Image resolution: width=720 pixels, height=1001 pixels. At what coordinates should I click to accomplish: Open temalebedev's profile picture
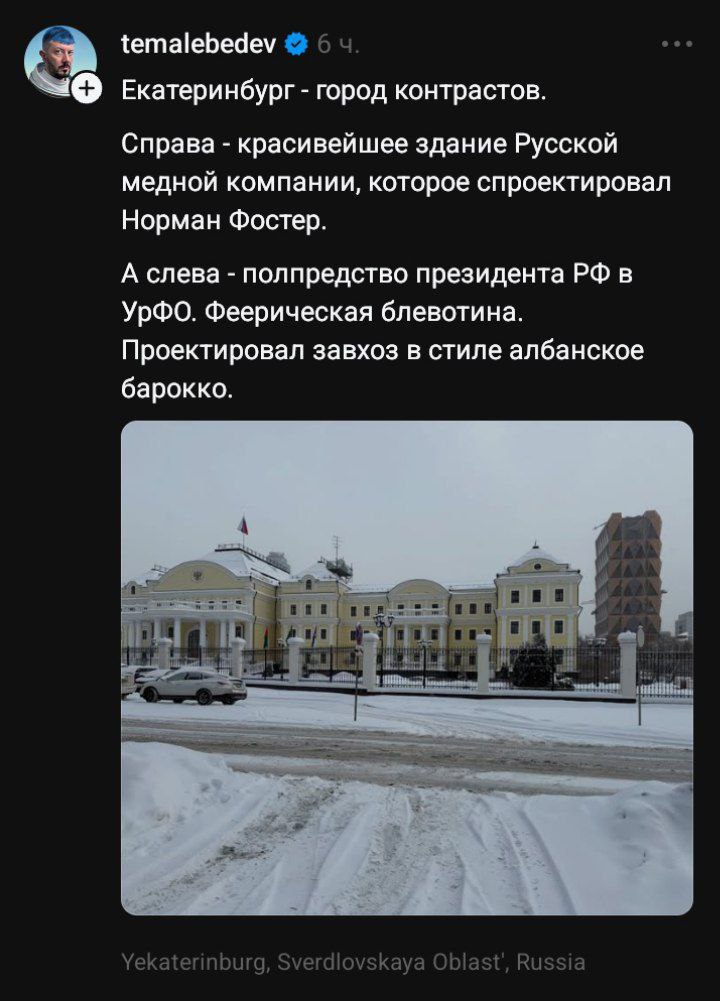58,60
